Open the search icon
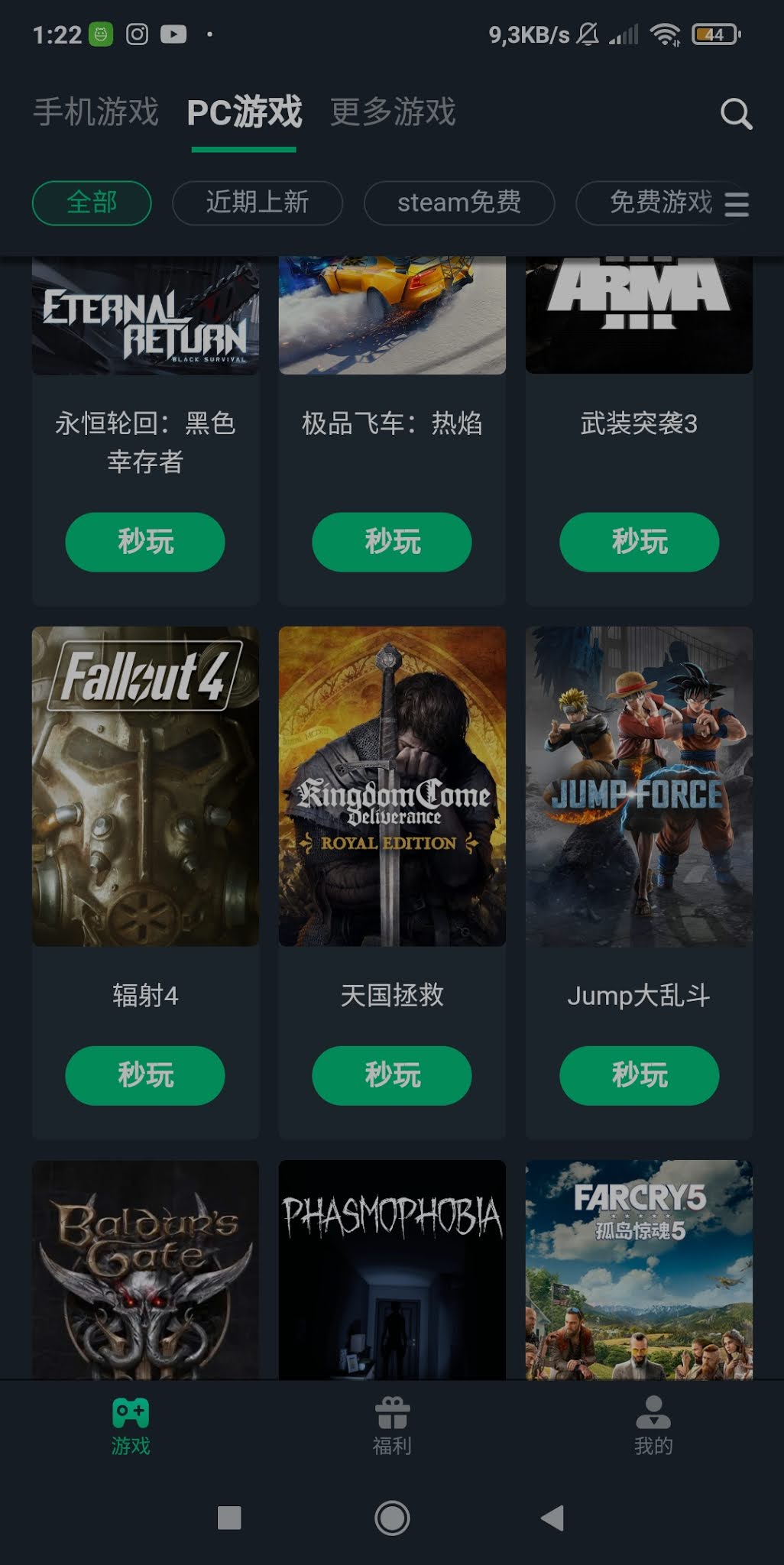The height and width of the screenshot is (1565, 784). coord(735,115)
